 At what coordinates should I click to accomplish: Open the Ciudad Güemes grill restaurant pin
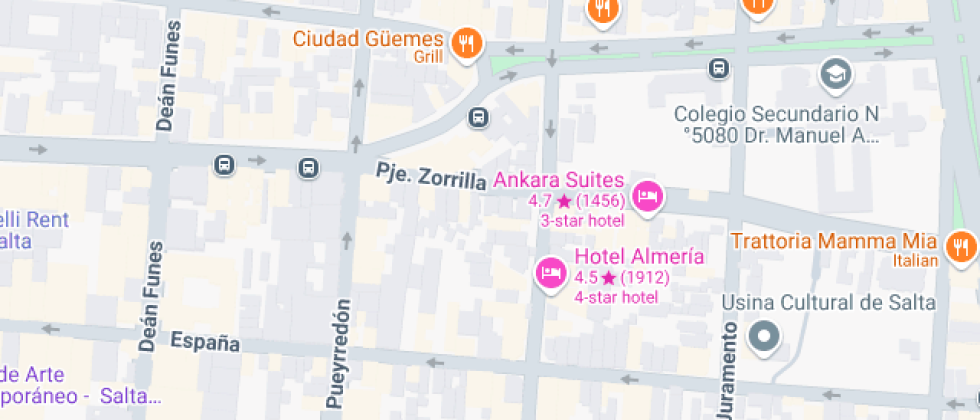tap(466, 43)
